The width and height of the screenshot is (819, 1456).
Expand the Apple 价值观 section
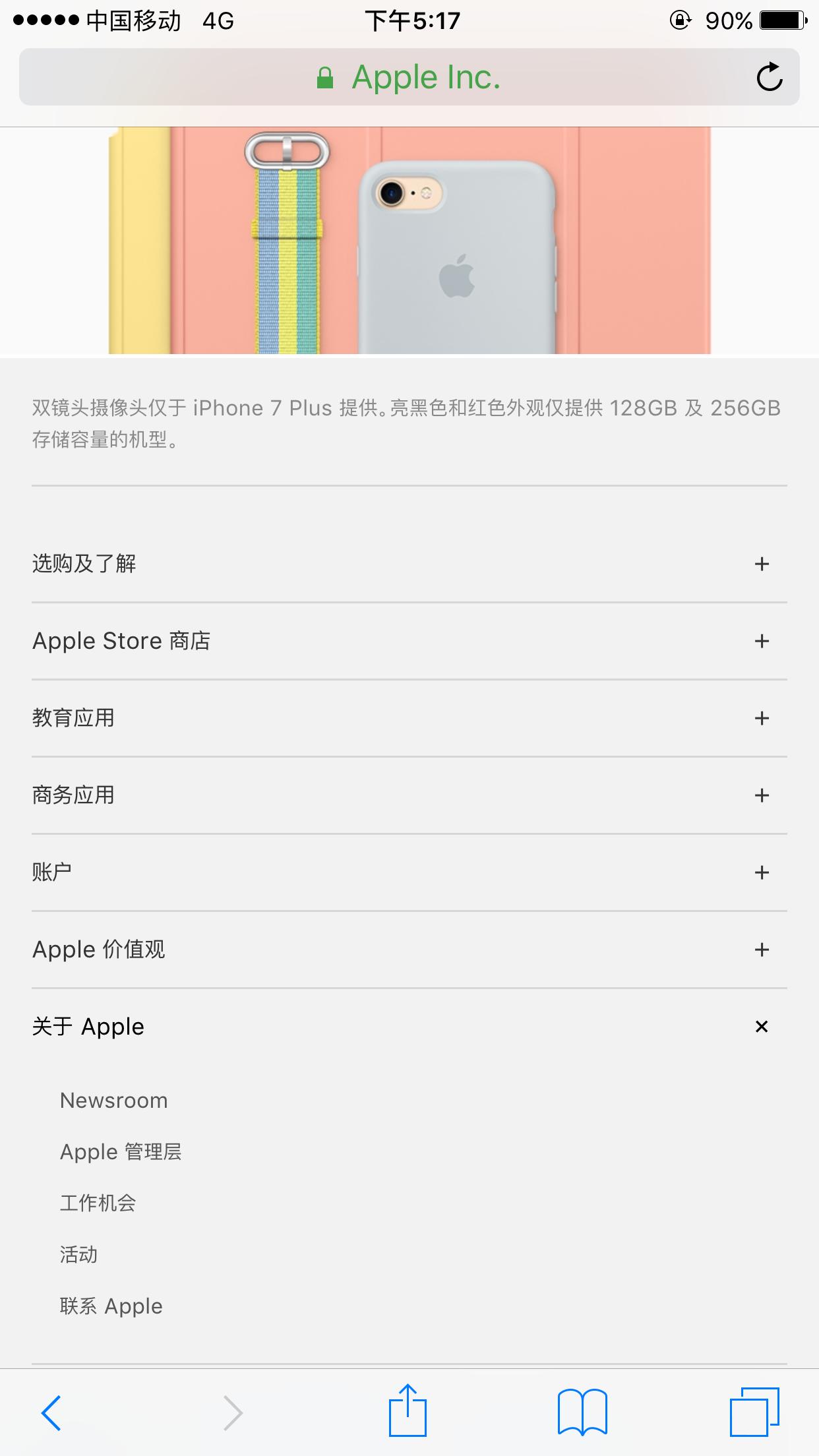(x=762, y=950)
